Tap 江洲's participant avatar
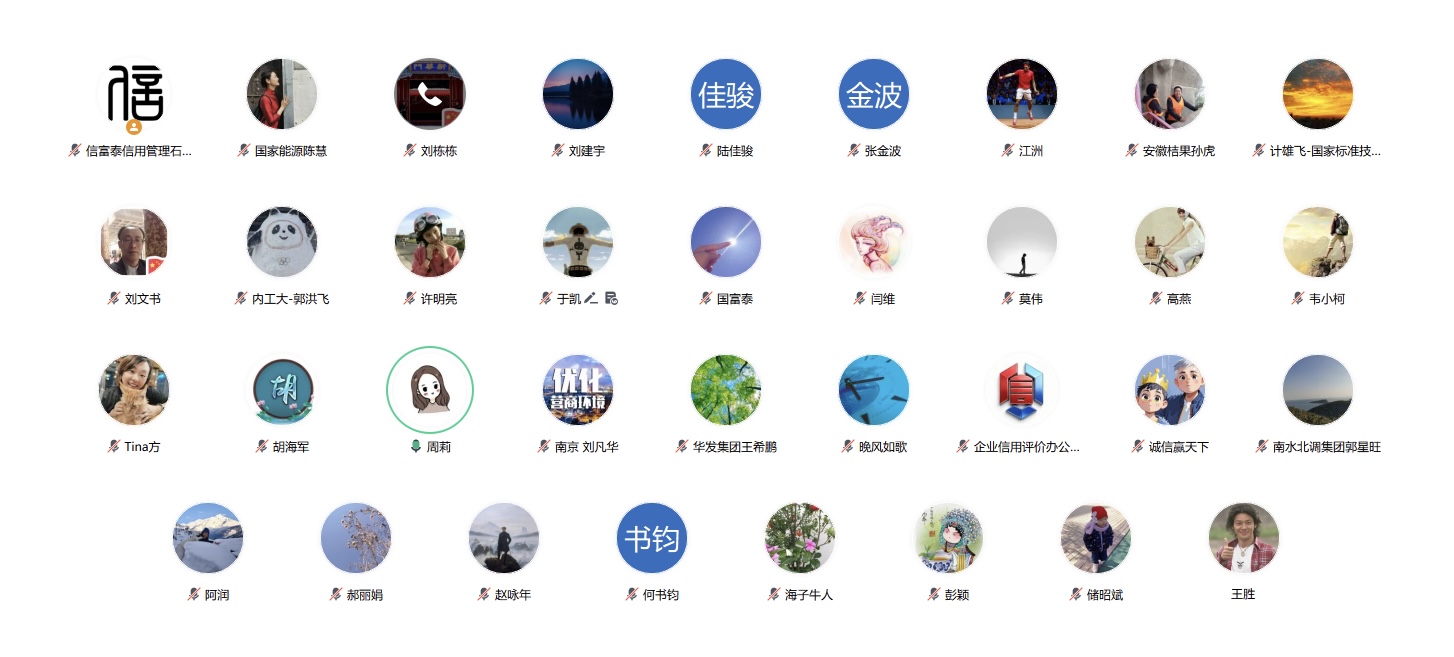The width and height of the screenshot is (1454, 657). click(1022, 94)
